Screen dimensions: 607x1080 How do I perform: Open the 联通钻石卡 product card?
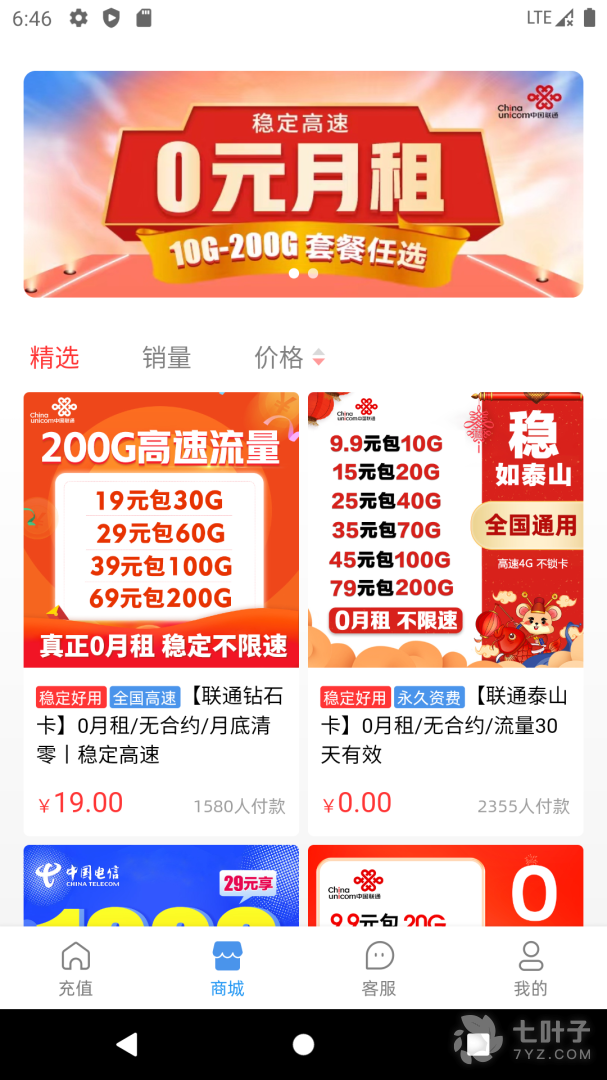[x=161, y=612]
